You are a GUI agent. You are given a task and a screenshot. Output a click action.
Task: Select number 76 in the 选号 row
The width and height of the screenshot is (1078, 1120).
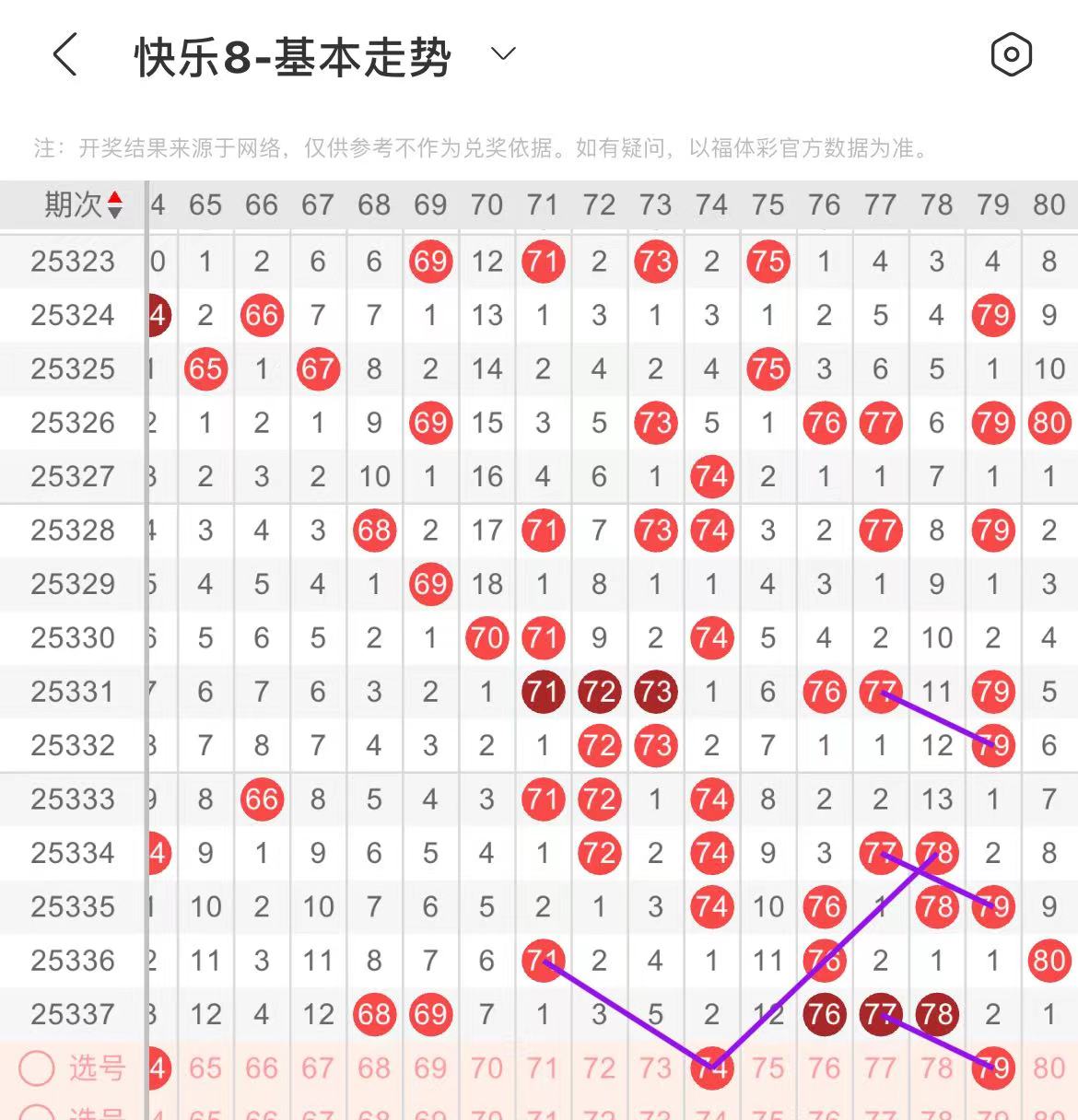[x=824, y=1068]
